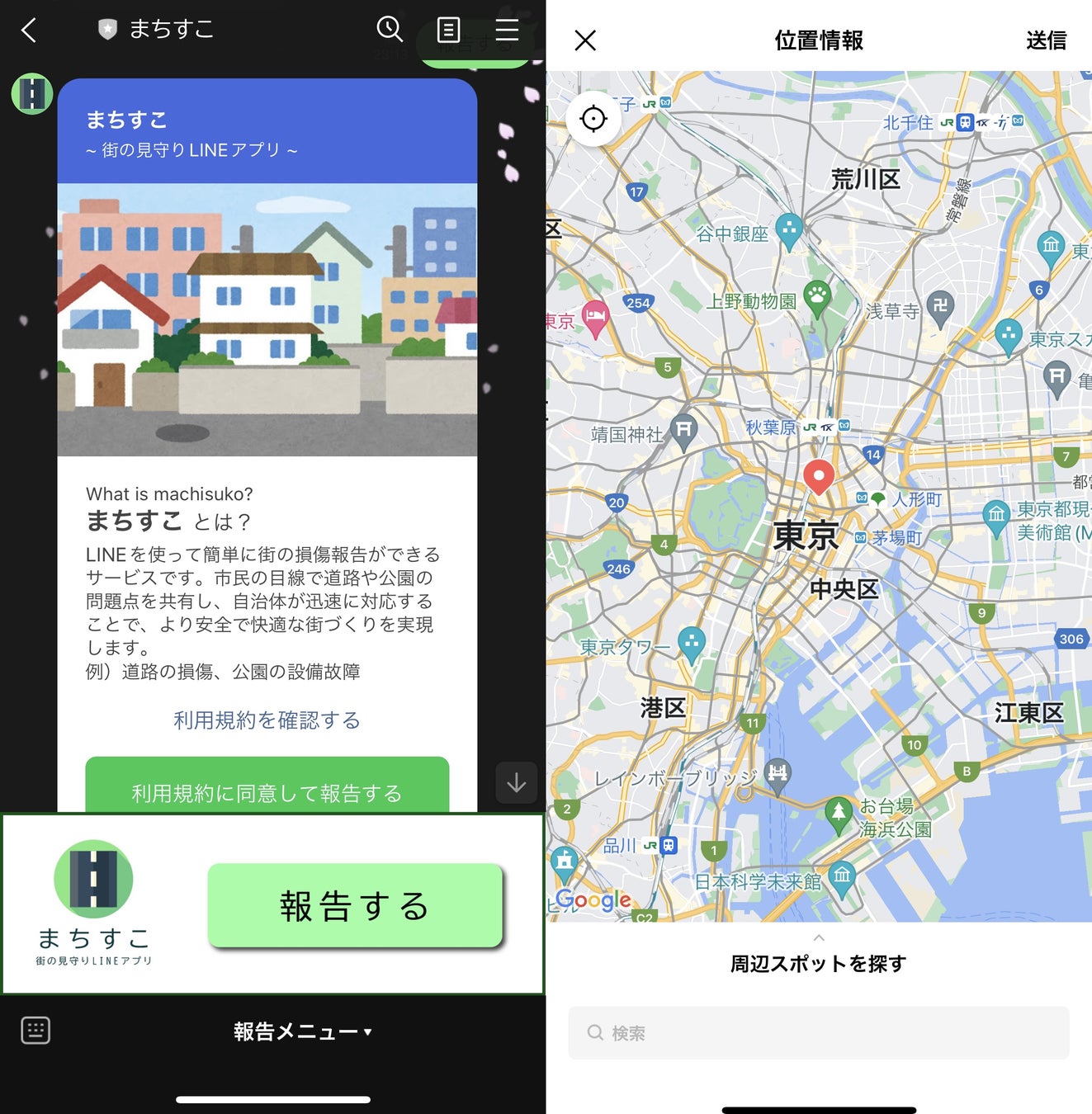The image size is (1092, 1114).
Task: Tap the large 報告する menu button
Action: (x=355, y=905)
